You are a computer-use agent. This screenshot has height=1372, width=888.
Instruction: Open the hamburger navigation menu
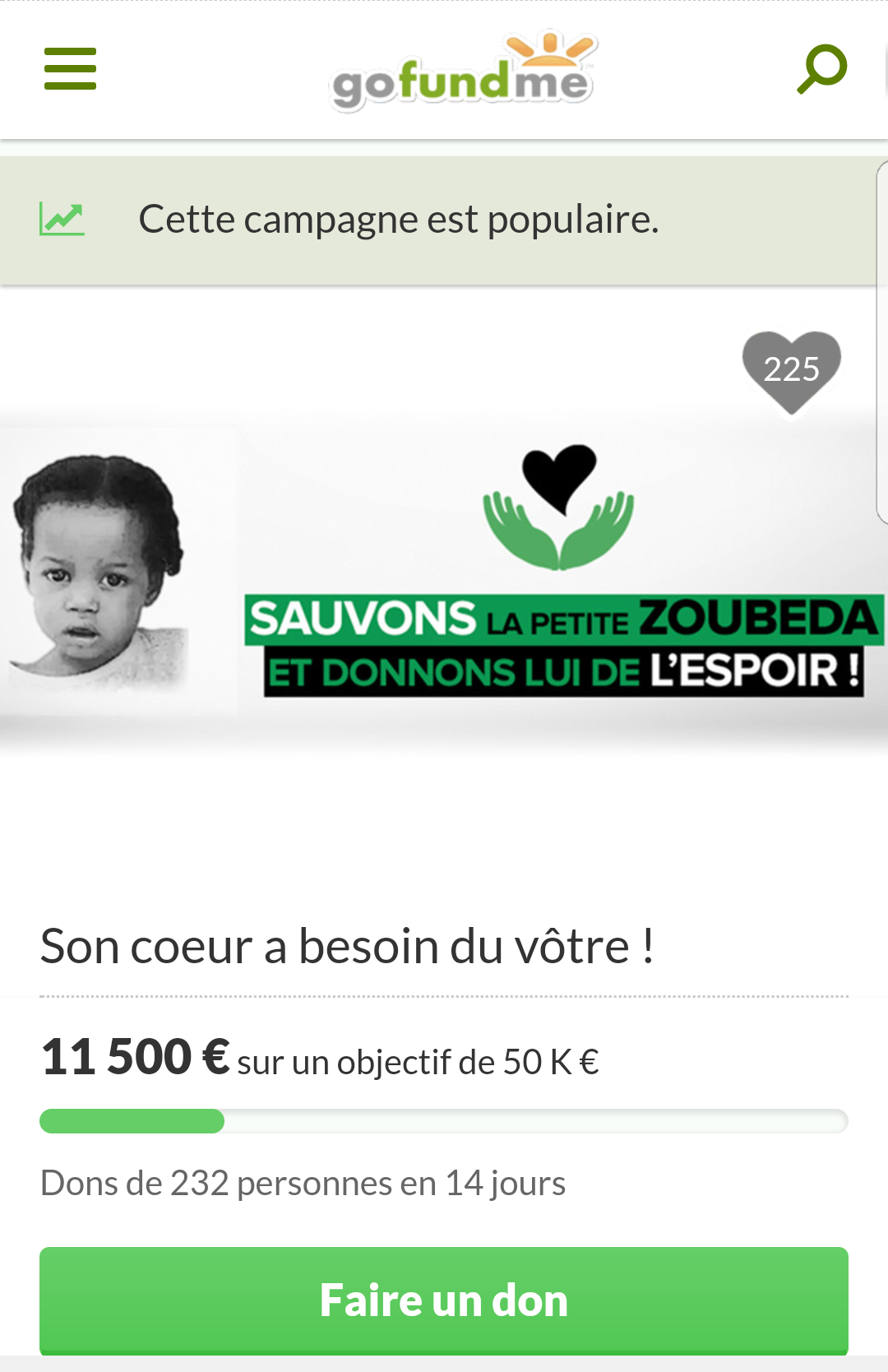coord(70,68)
